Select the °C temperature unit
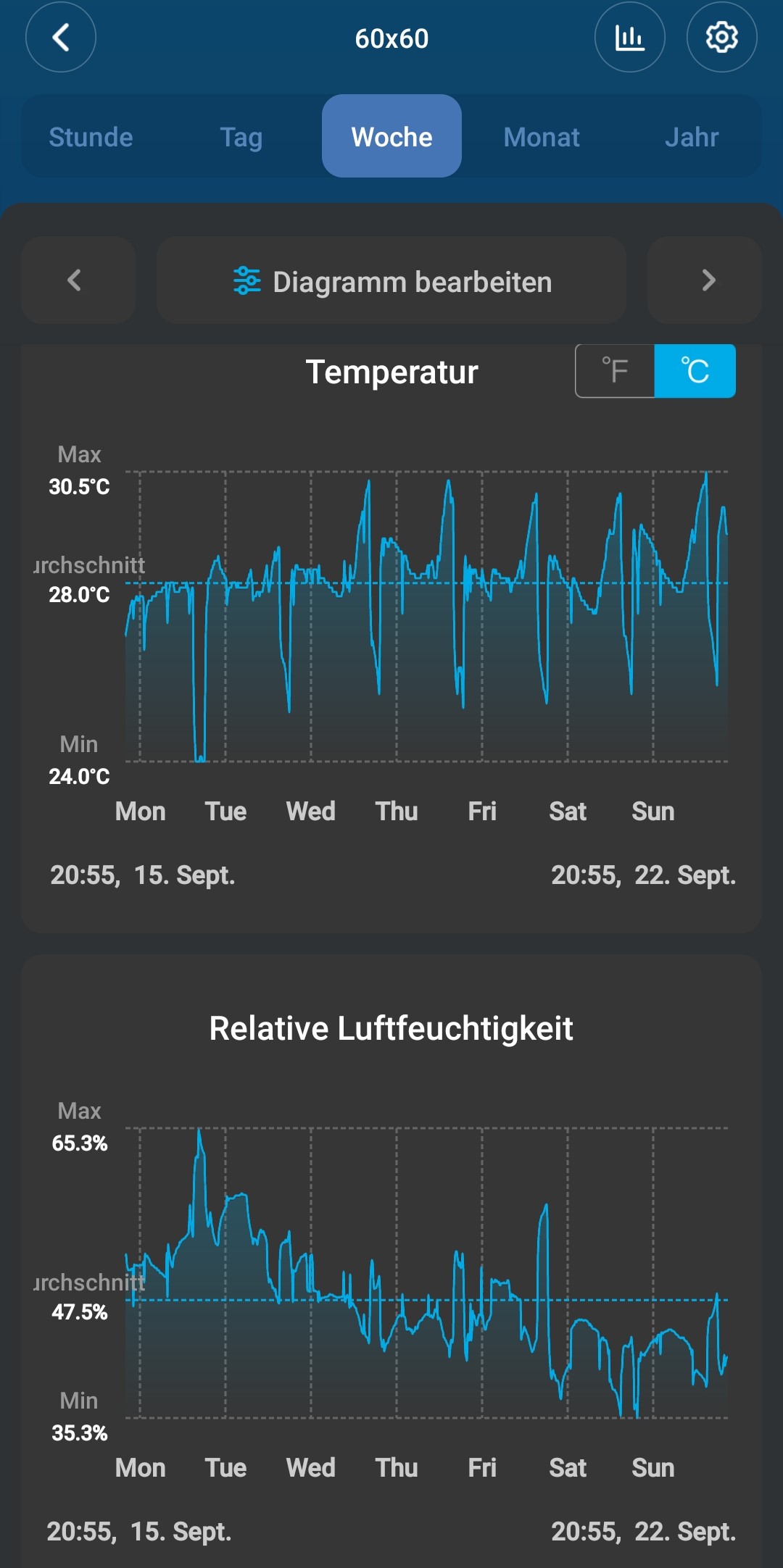This screenshot has height=1568, width=783. [695, 371]
